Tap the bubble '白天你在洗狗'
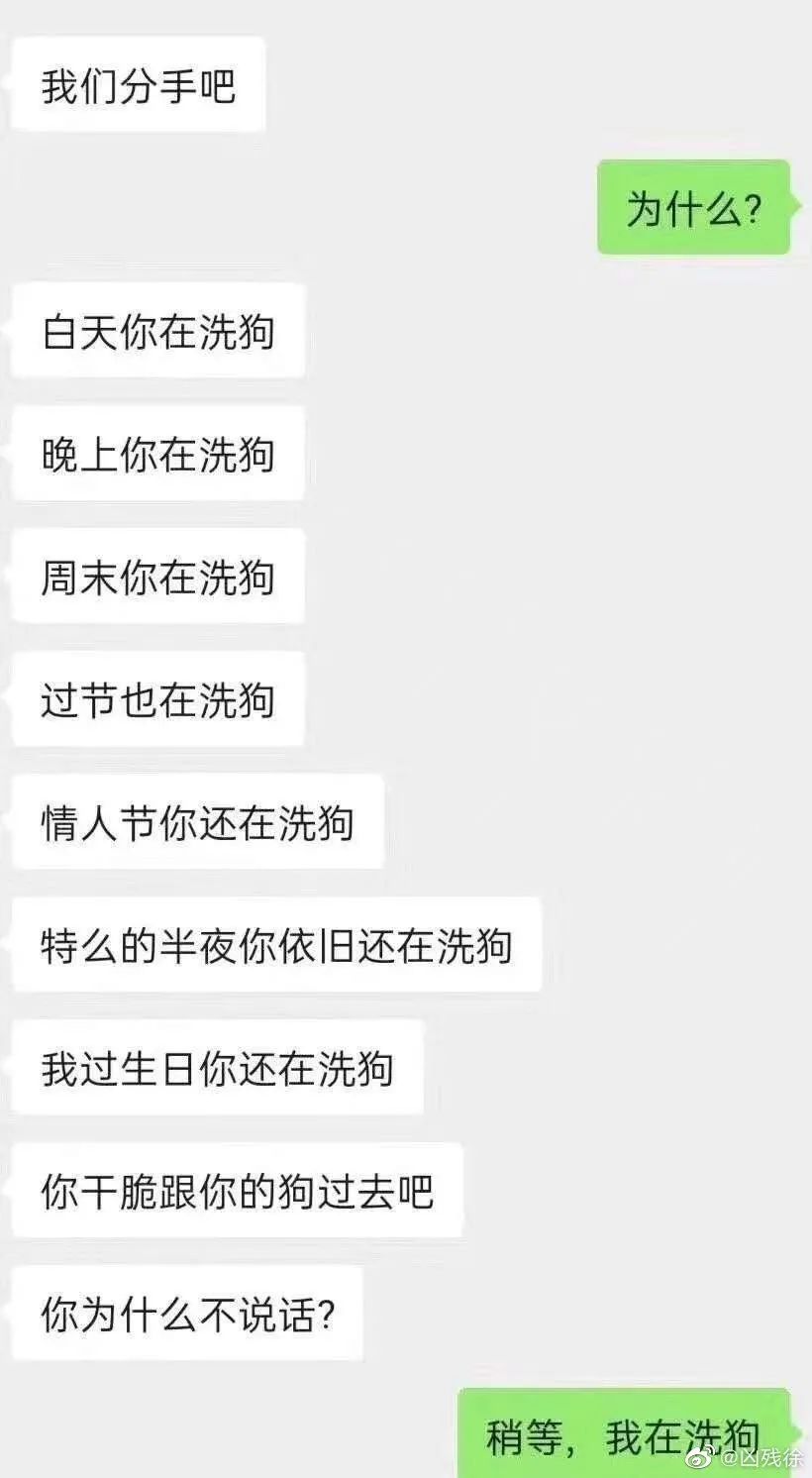 pyautogui.click(x=156, y=331)
